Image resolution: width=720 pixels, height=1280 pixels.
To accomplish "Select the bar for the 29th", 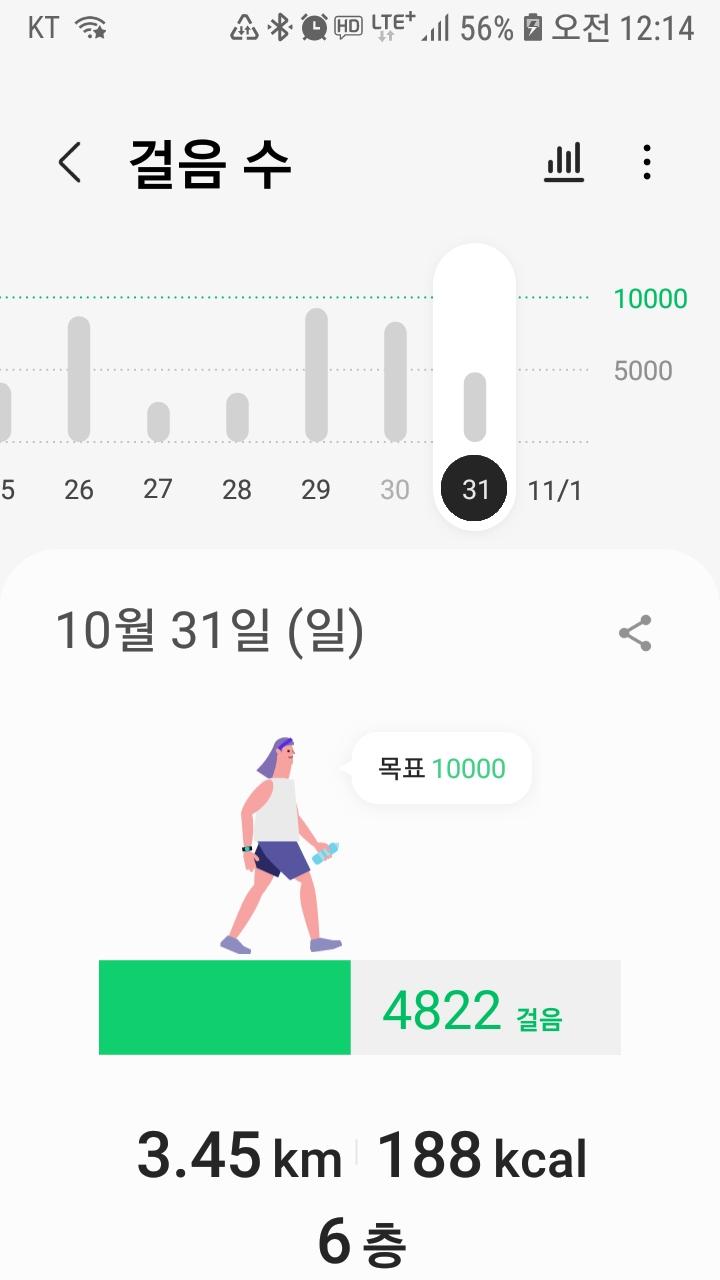I will point(316,375).
